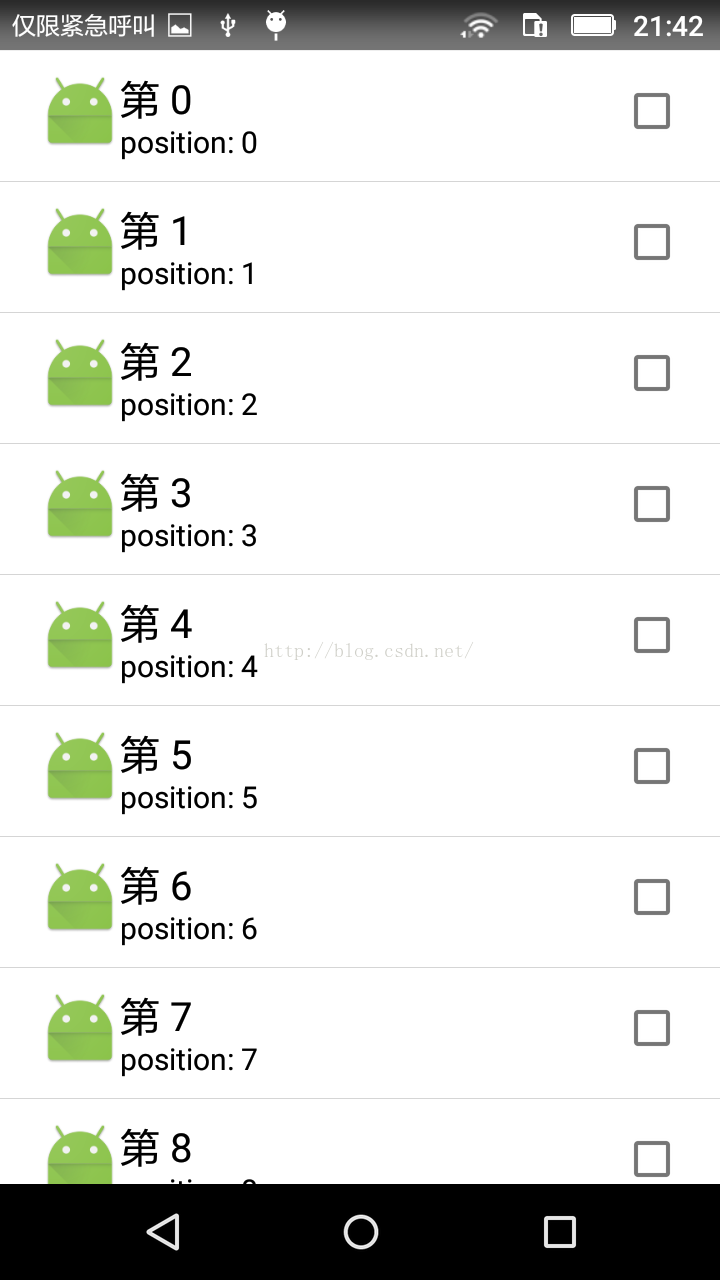The width and height of the screenshot is (720, 1280).
Task: Enable the checkbox next to 第 4
Action: point(652,635)
